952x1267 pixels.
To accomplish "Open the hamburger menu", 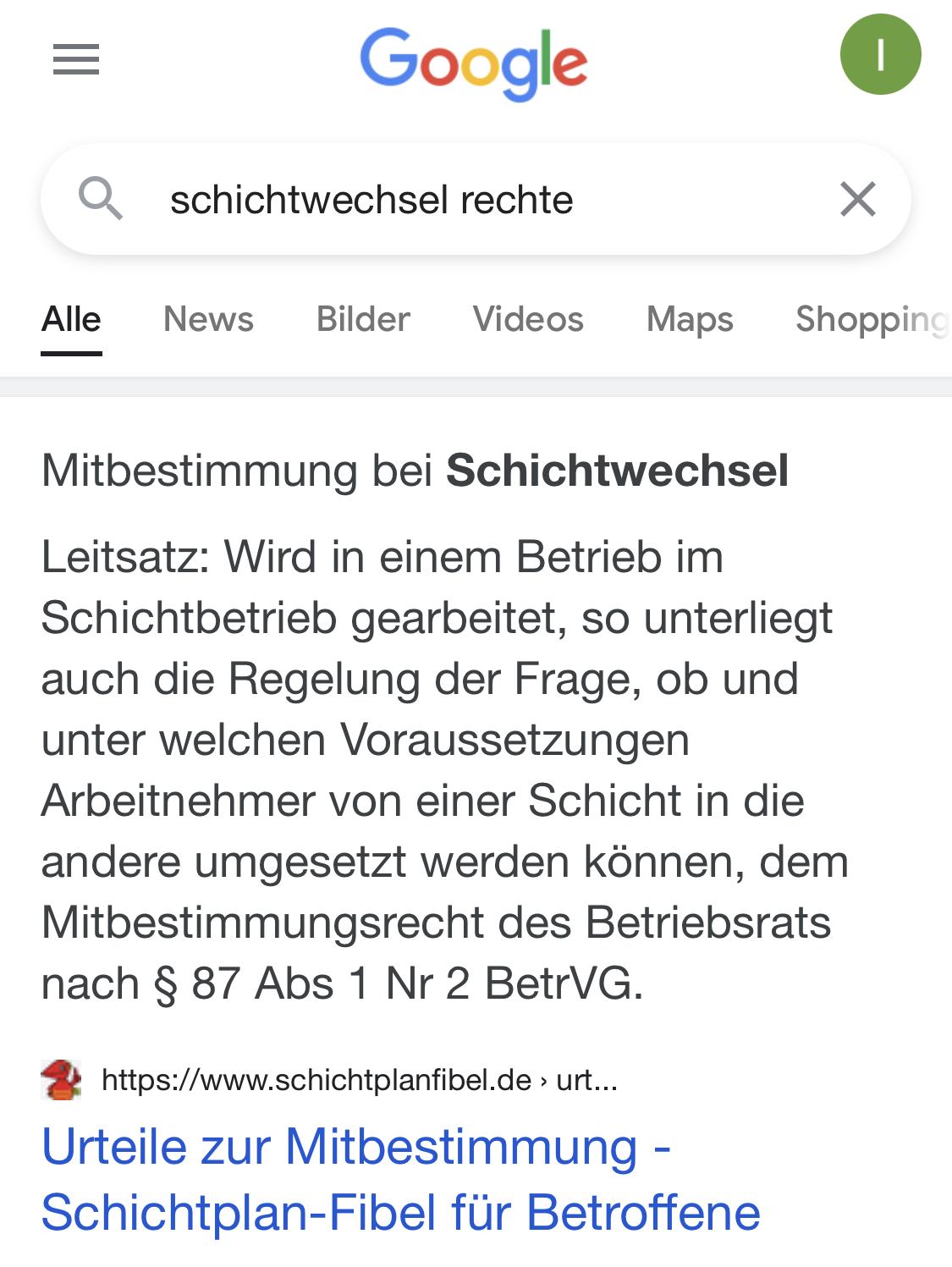I will click(x=76, y=59).
